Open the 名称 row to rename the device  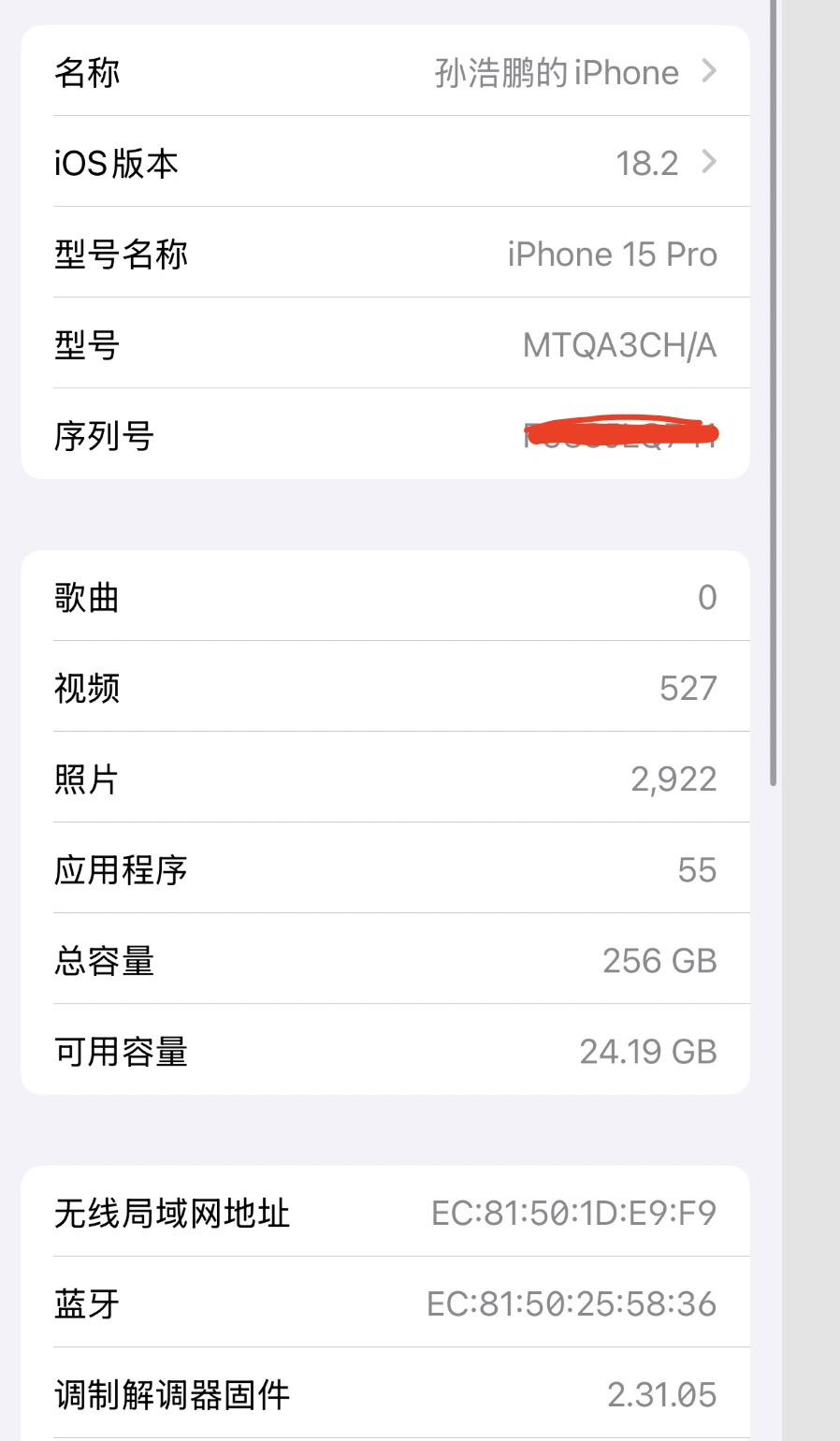[385, 71]
